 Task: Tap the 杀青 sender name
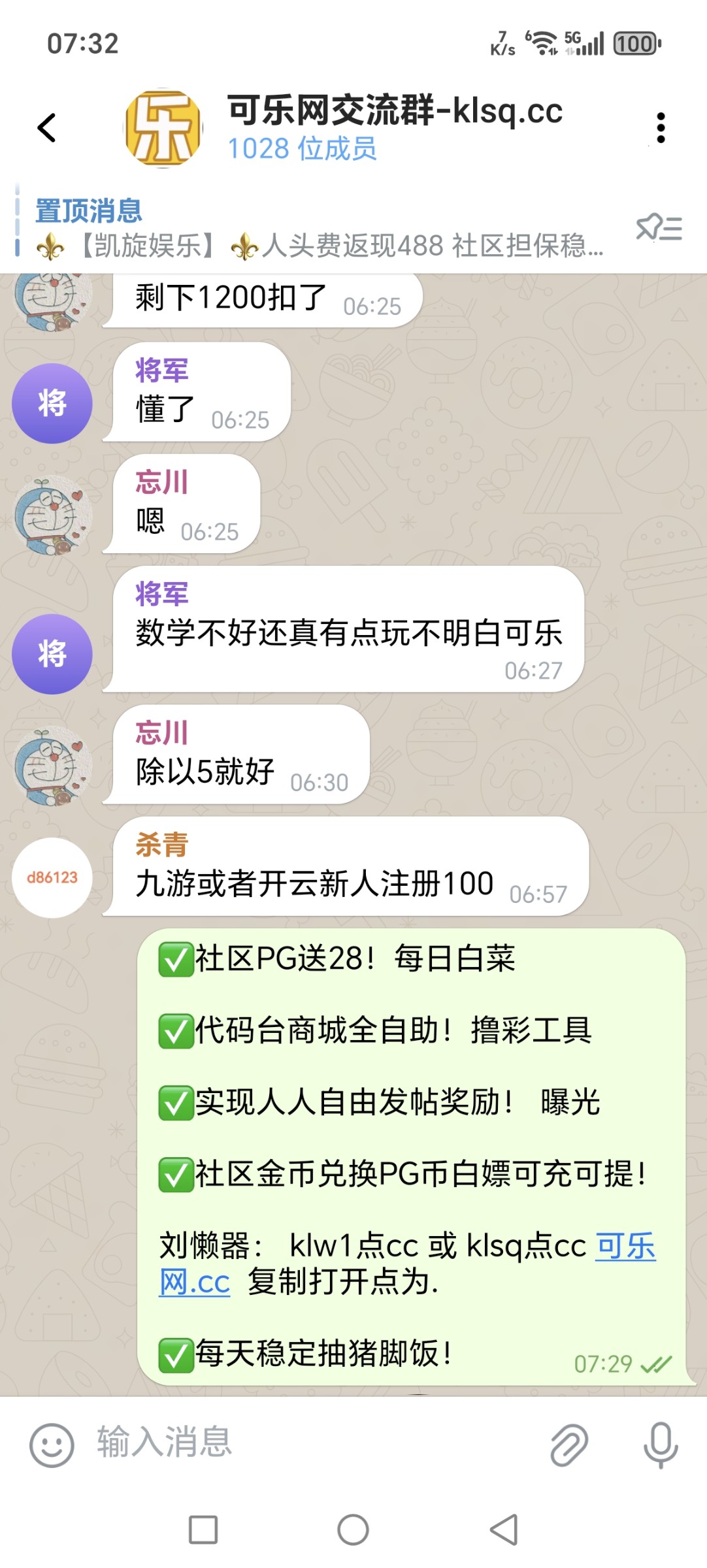(161, 844)
